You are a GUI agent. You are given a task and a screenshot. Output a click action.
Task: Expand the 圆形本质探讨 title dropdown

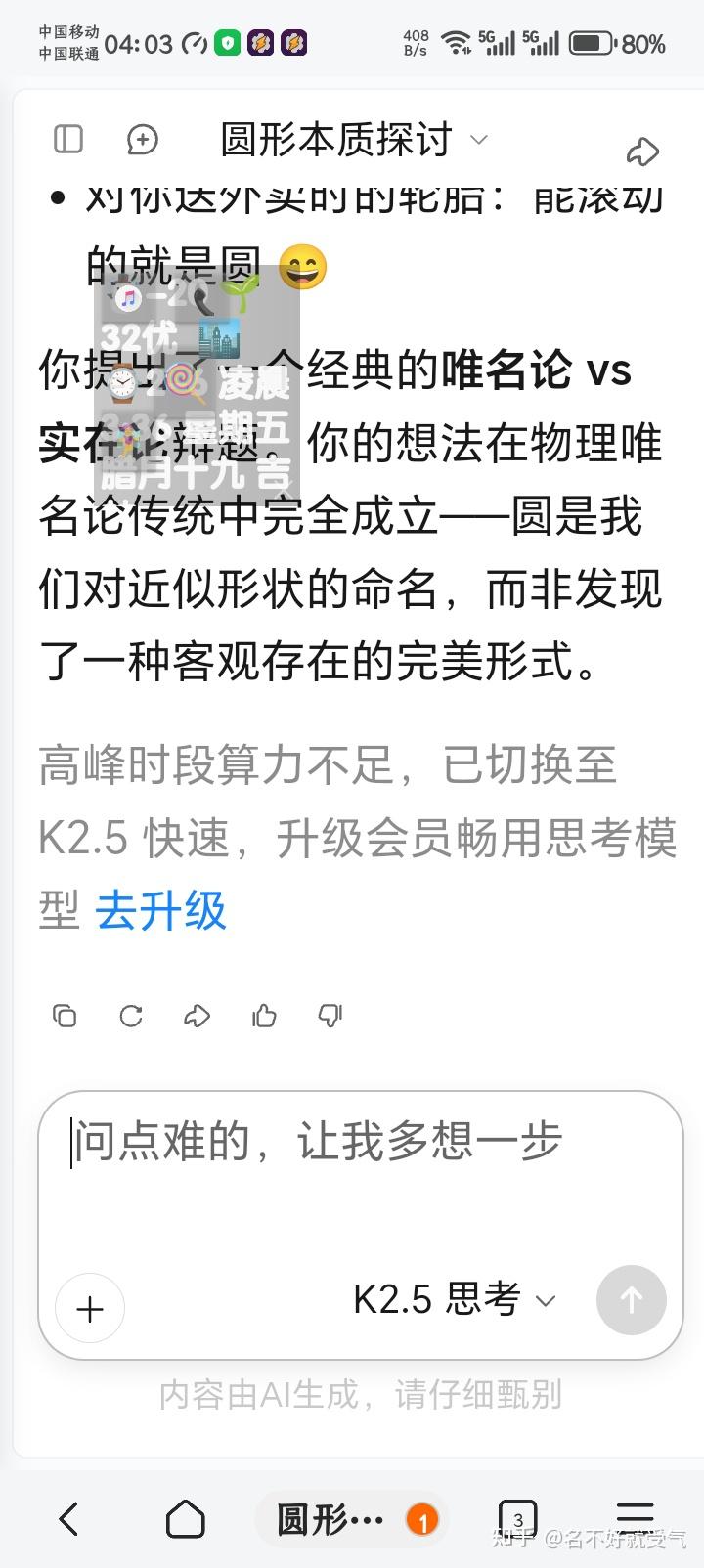pyautogui.click(x=479, y=140)
